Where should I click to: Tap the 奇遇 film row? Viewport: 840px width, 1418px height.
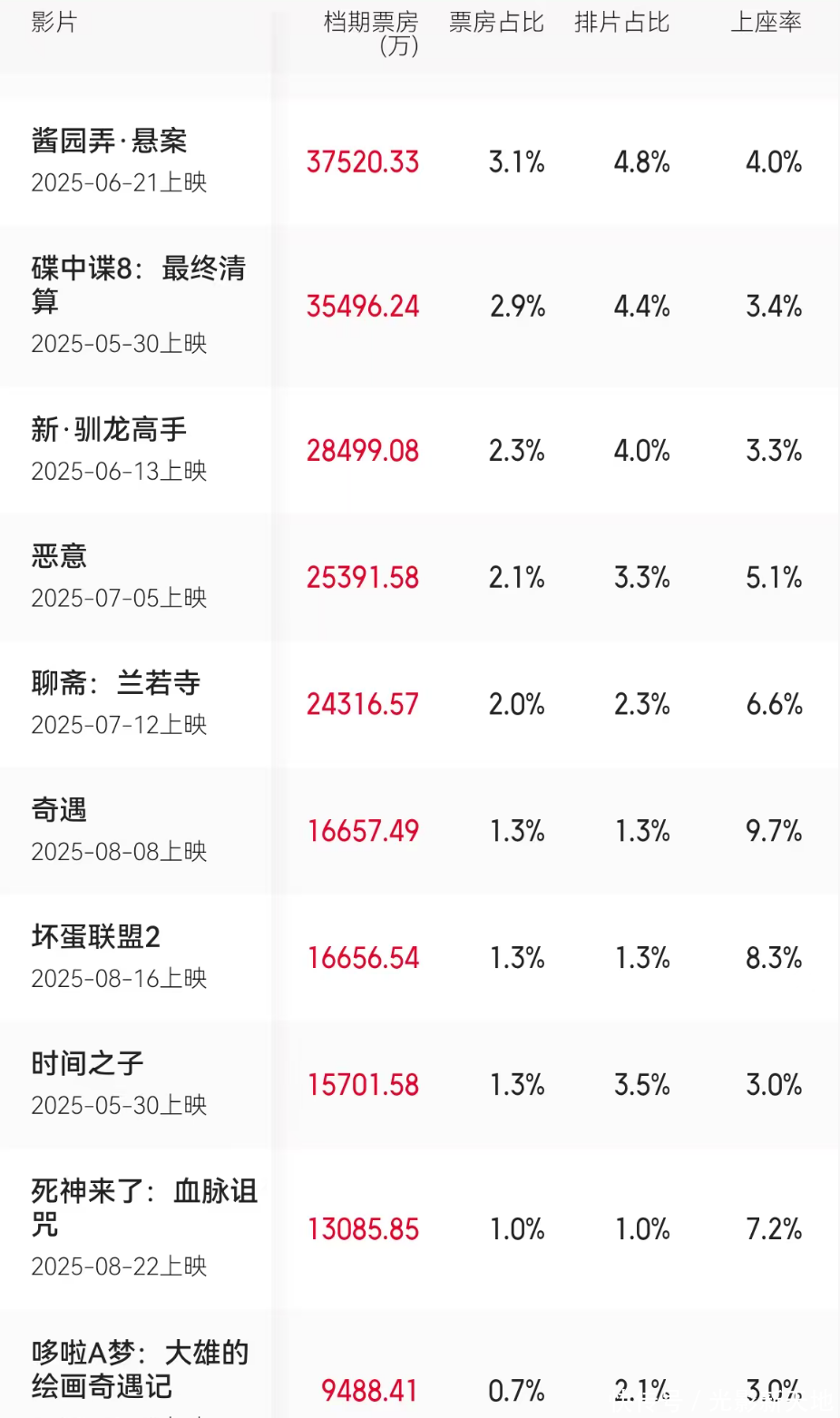tap(420, 831)
